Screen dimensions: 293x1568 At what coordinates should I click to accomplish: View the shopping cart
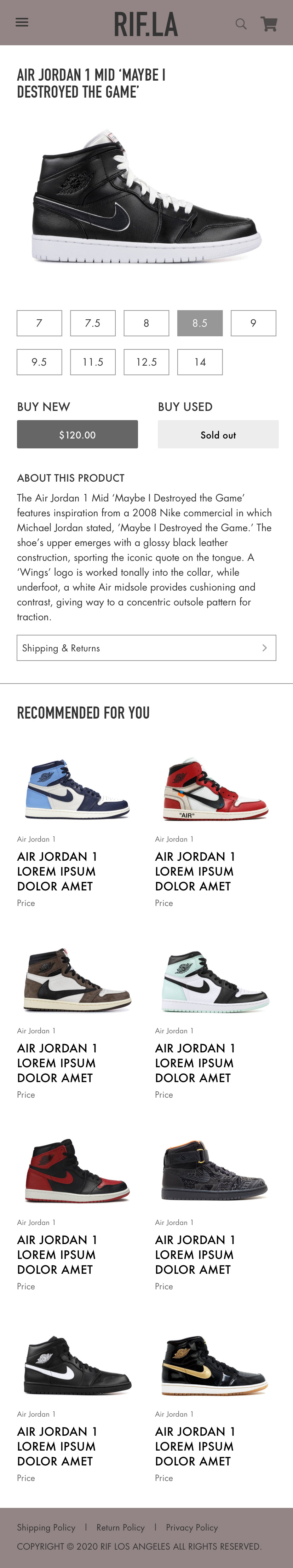tap(269, 24)
